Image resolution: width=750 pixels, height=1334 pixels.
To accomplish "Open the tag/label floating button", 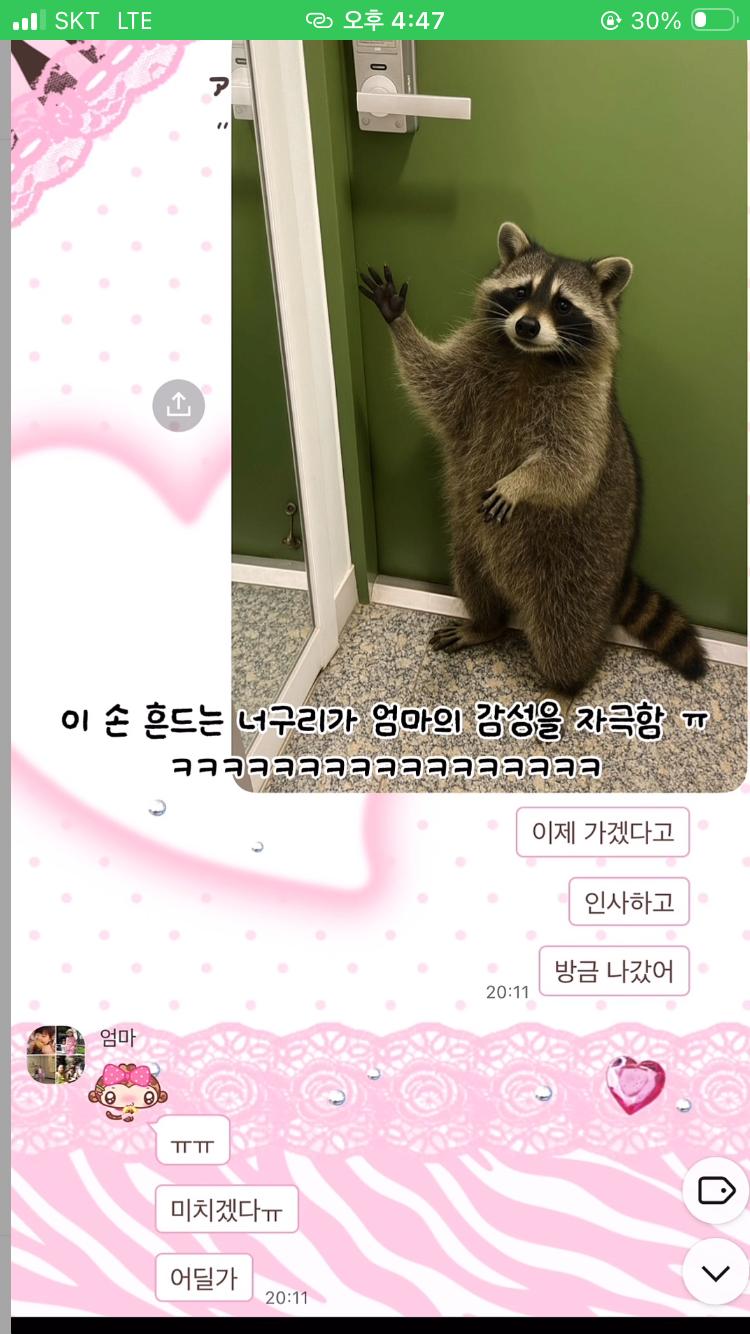I will [x=716, y=1190].
